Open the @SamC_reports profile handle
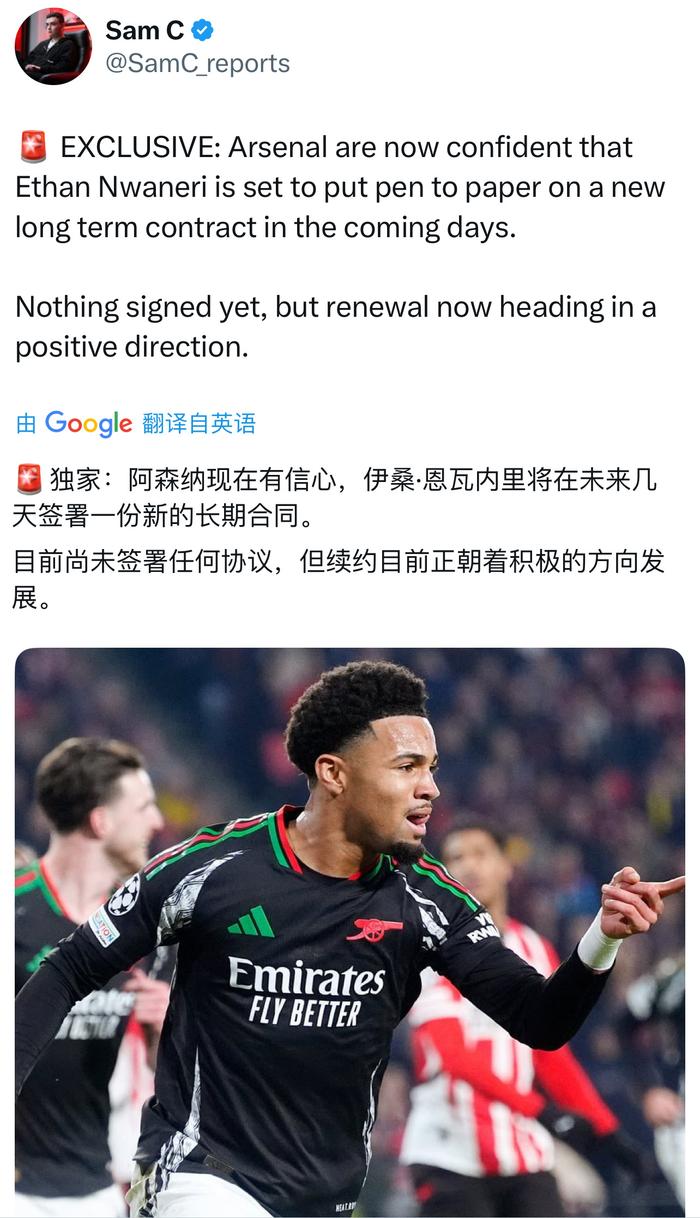Viewport: 700px width, 1218px height. pos(197,63)
